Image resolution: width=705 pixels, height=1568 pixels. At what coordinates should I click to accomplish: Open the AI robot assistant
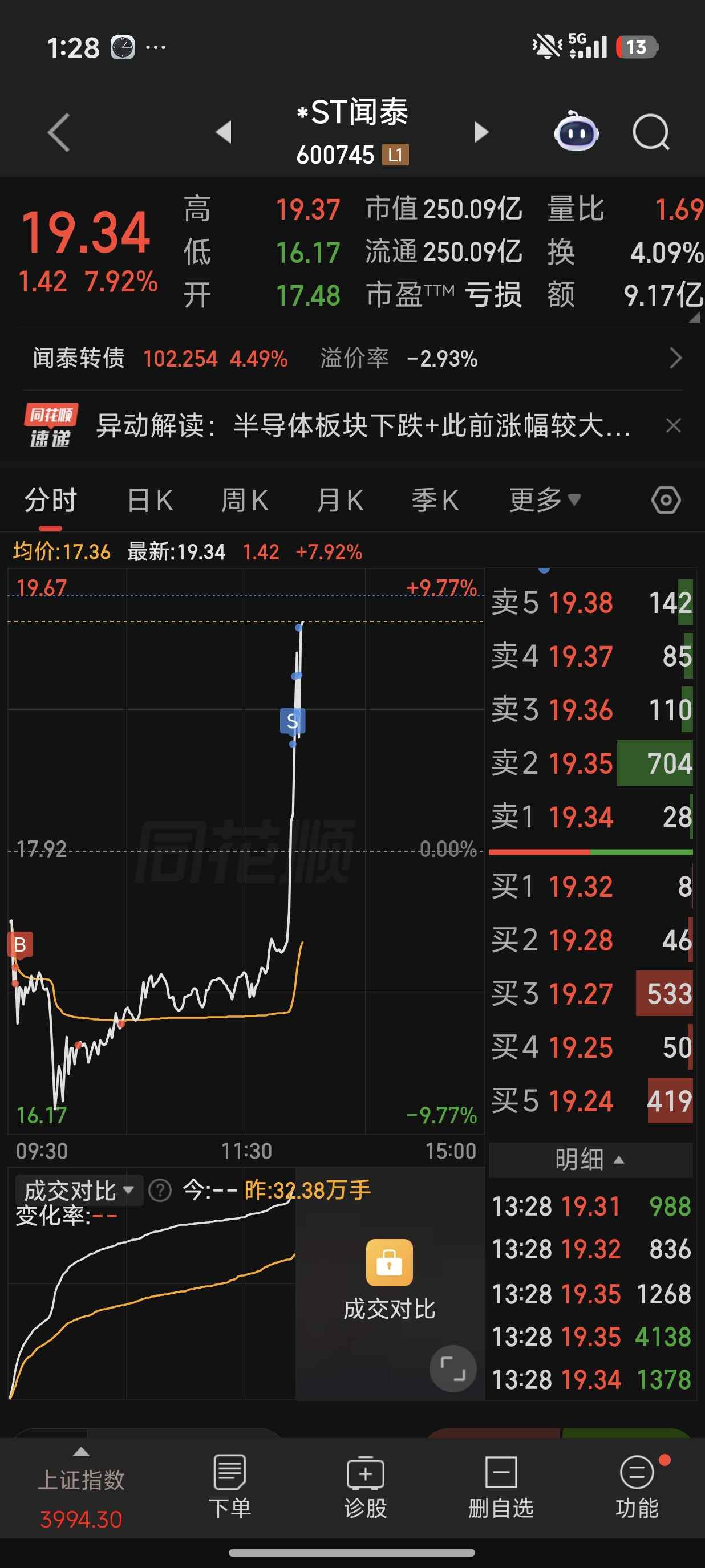click(x=576, y=131)
